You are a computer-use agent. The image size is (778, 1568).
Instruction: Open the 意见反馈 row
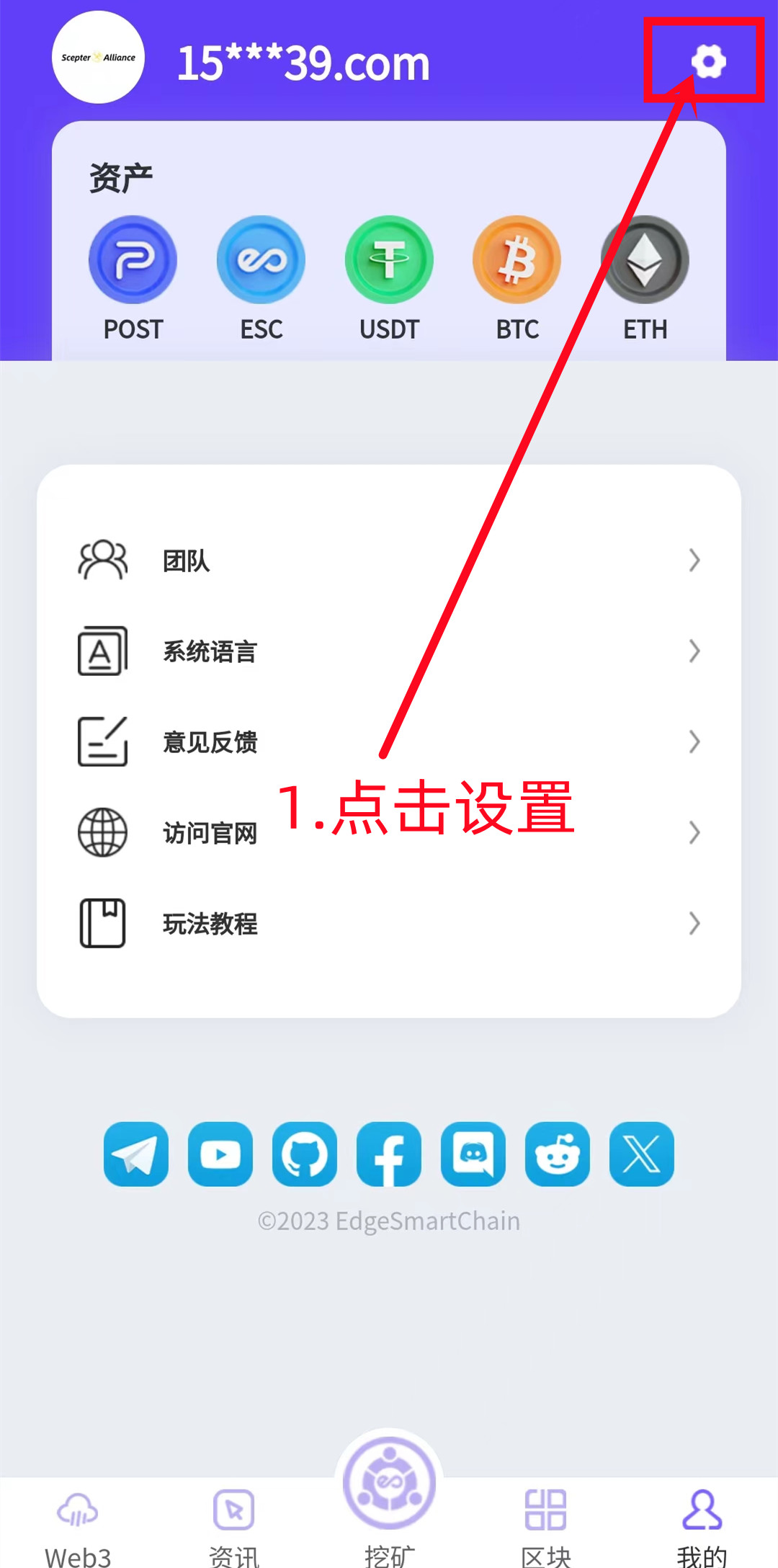click(389, 742)
